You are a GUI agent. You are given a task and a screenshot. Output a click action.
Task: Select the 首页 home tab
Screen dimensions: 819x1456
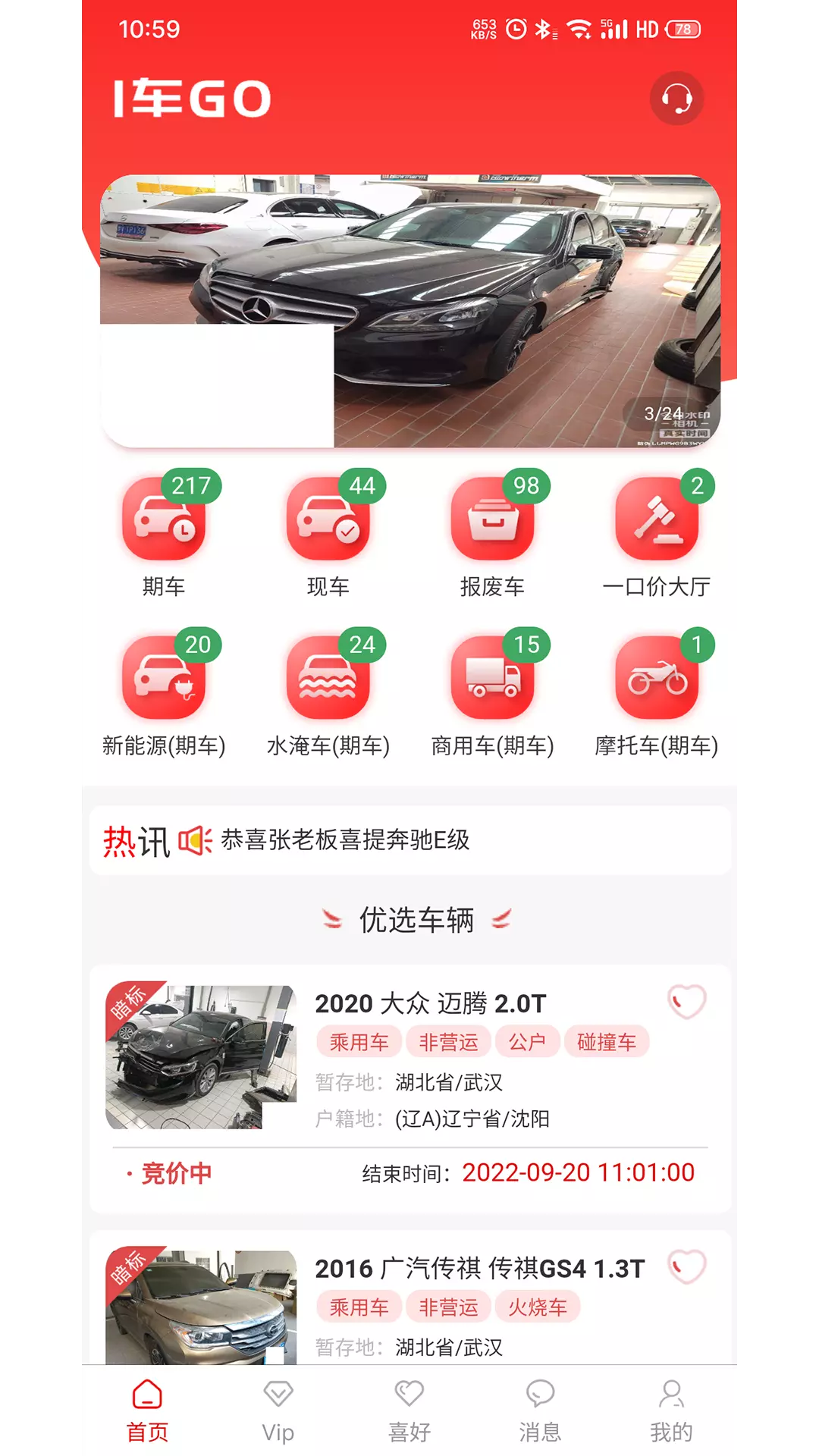point(147,1412)
